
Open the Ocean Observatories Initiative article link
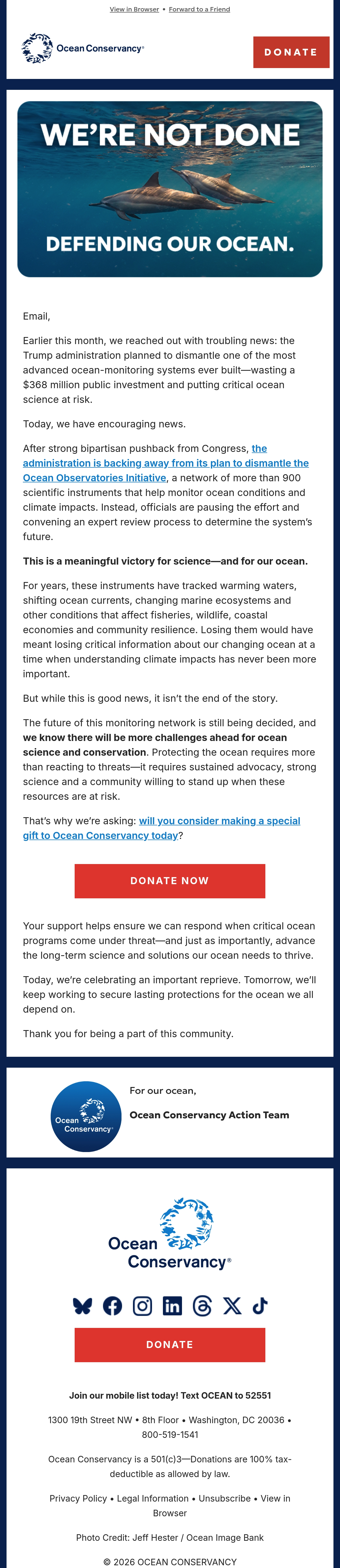coord(166,463)
